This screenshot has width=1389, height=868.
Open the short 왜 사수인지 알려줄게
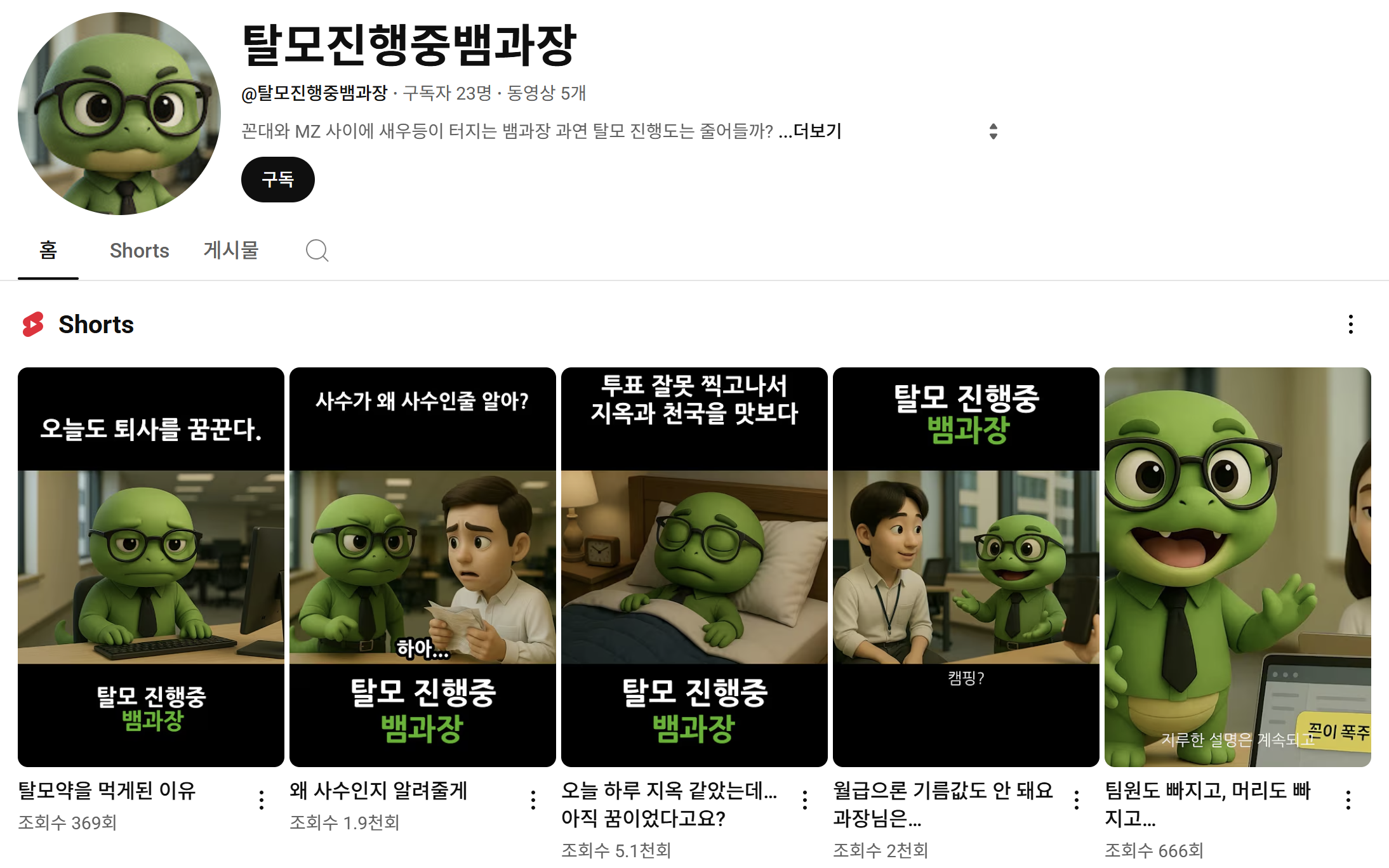point(422,567)
